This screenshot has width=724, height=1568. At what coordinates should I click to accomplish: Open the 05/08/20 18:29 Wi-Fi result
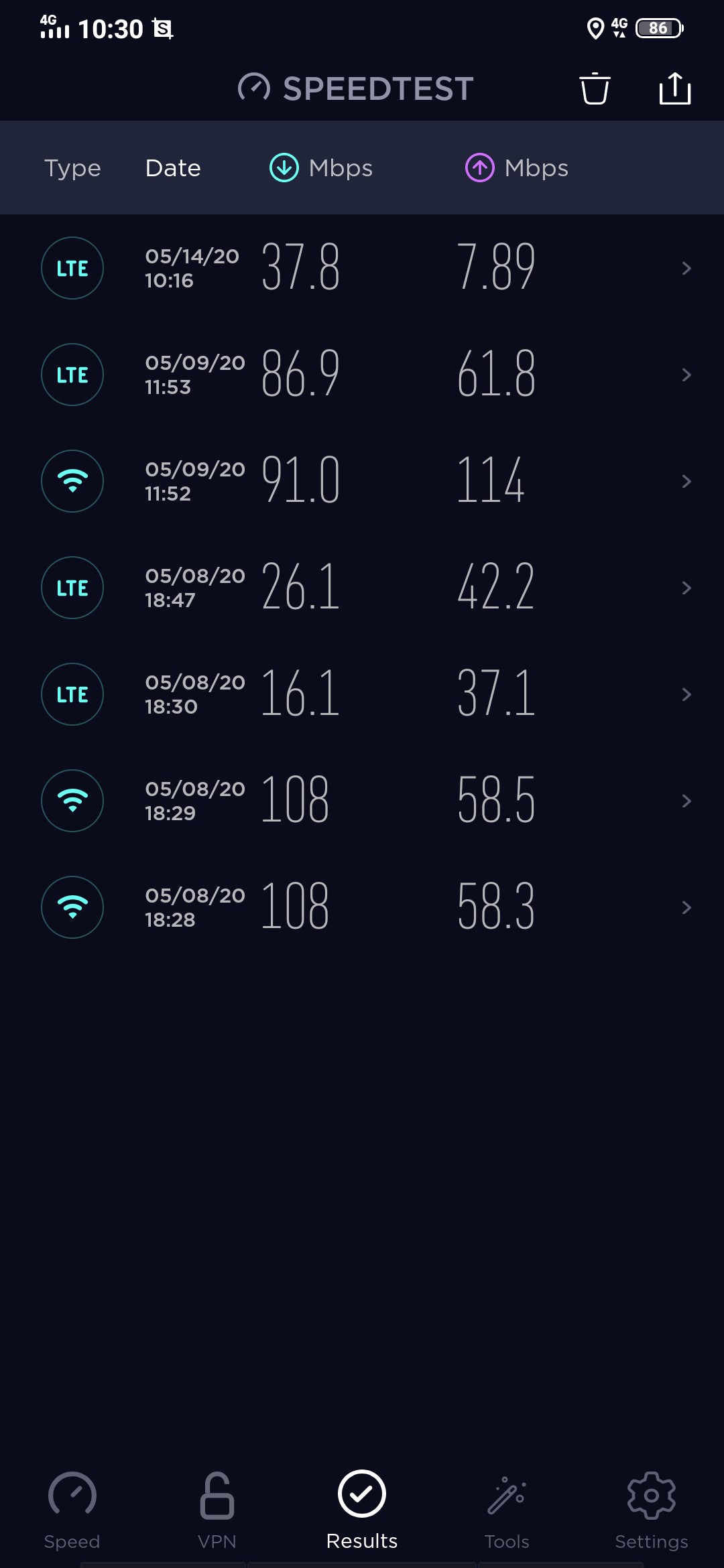coord(362,801)
